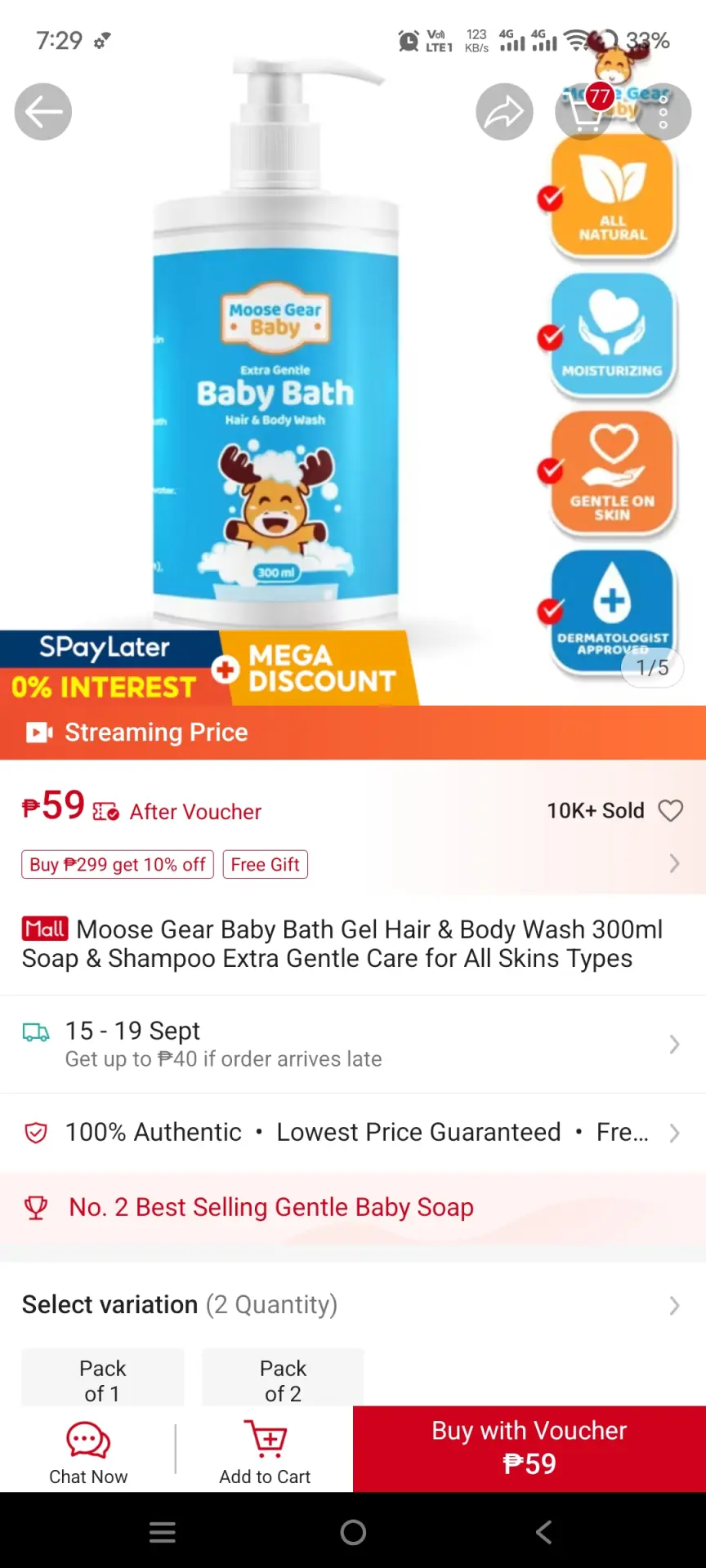The image size is (706, 1568).
Task: Add product to favorites with heart icon
Action: [671, 811]
